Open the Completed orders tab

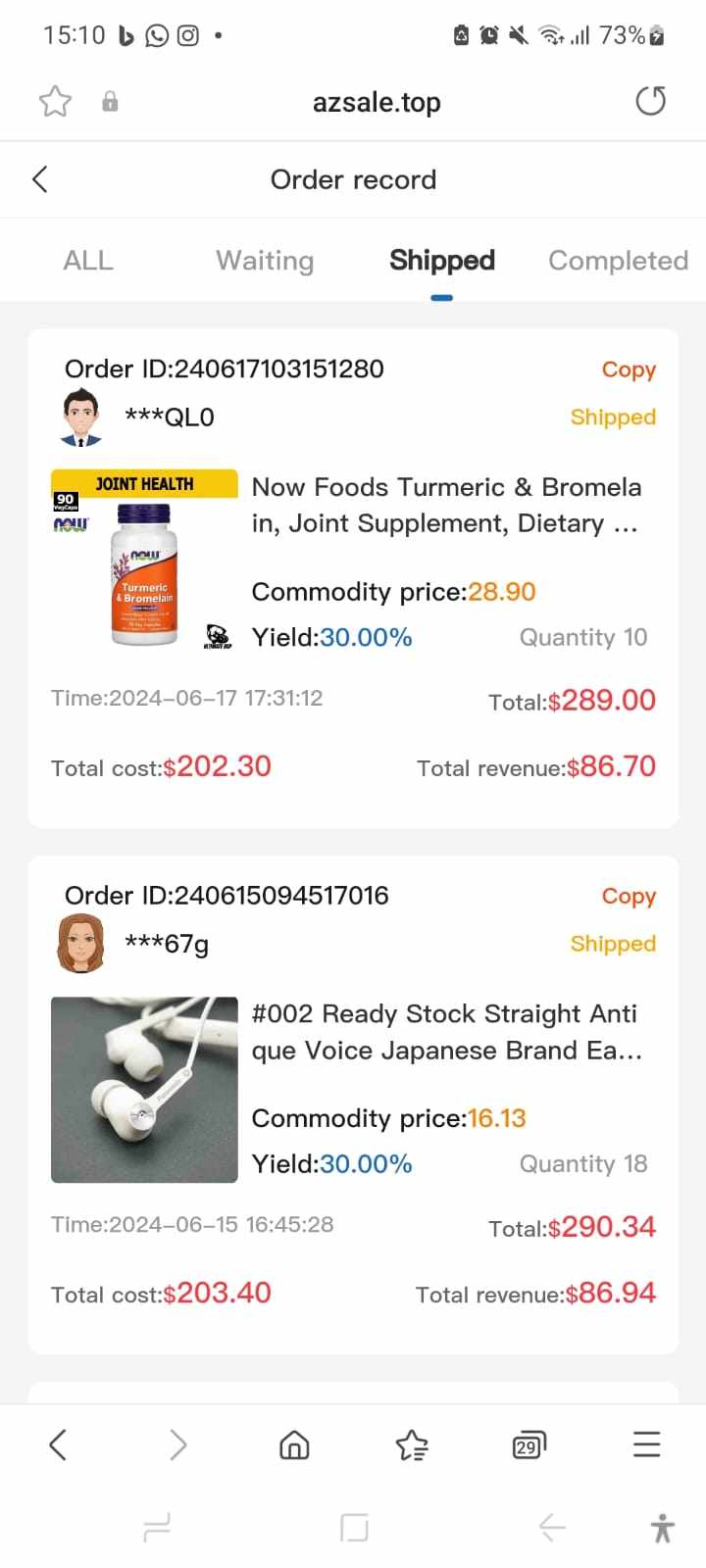click(x=618, y=261)
